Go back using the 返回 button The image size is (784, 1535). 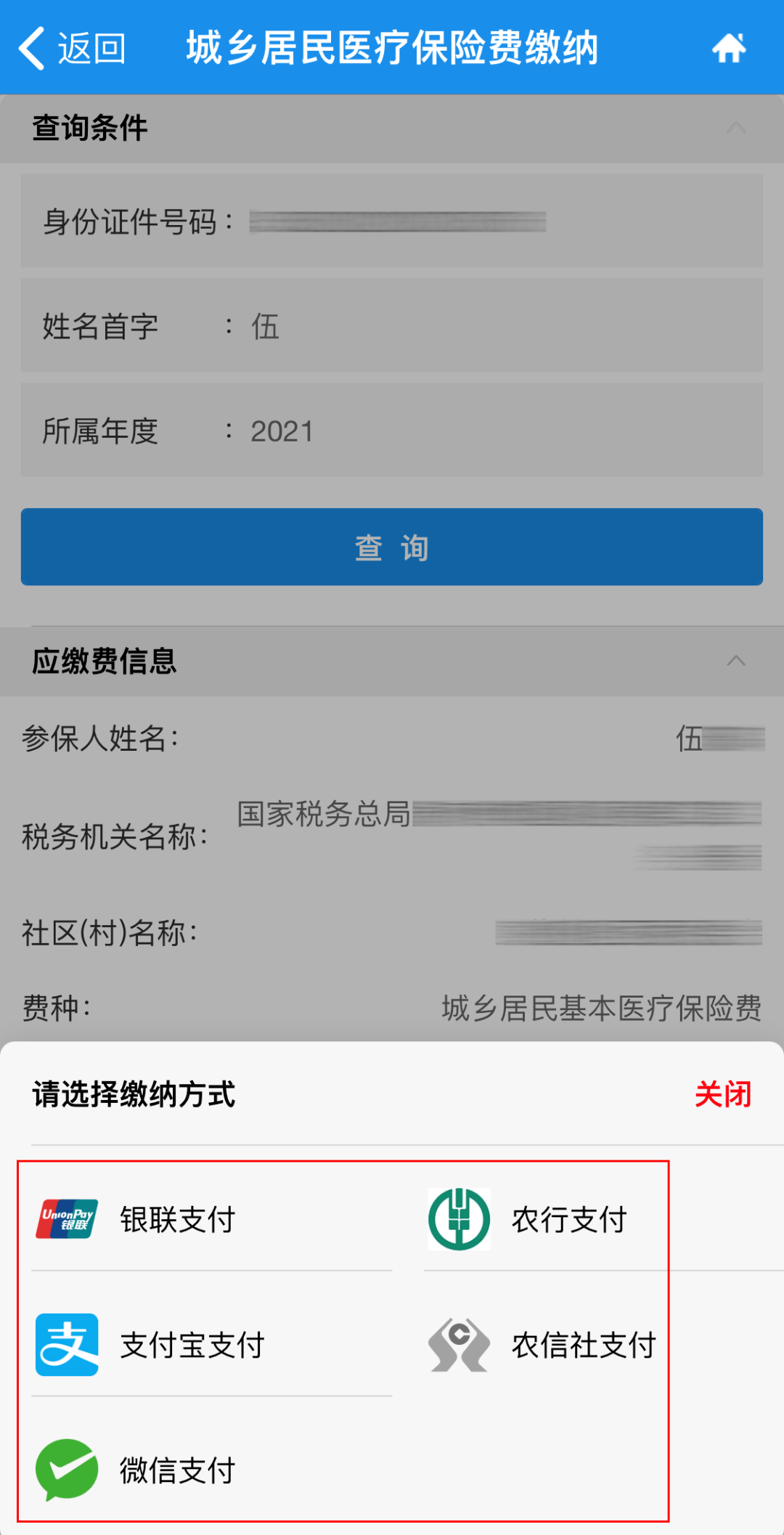tap(71, 49)
